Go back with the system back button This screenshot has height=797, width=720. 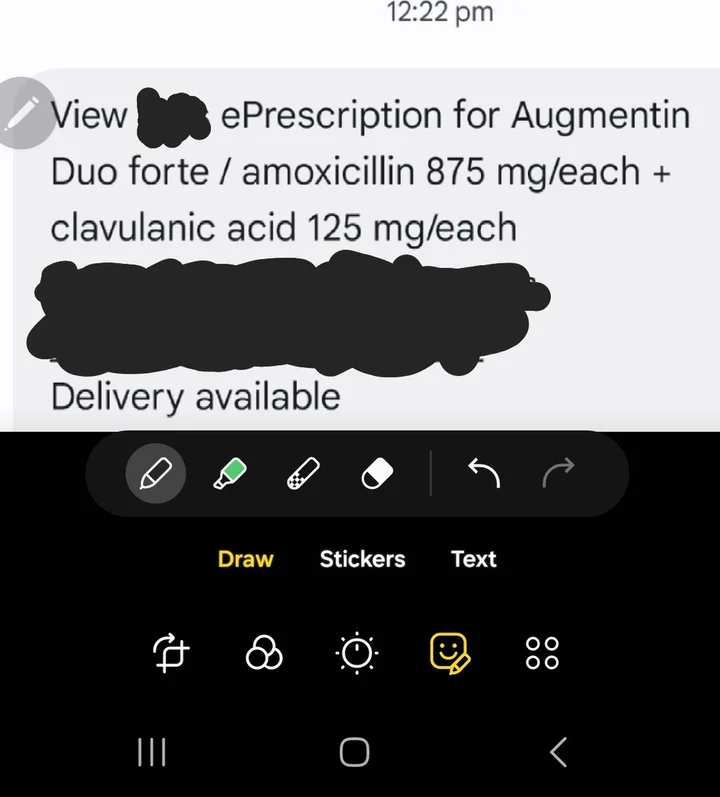point(558,752)
